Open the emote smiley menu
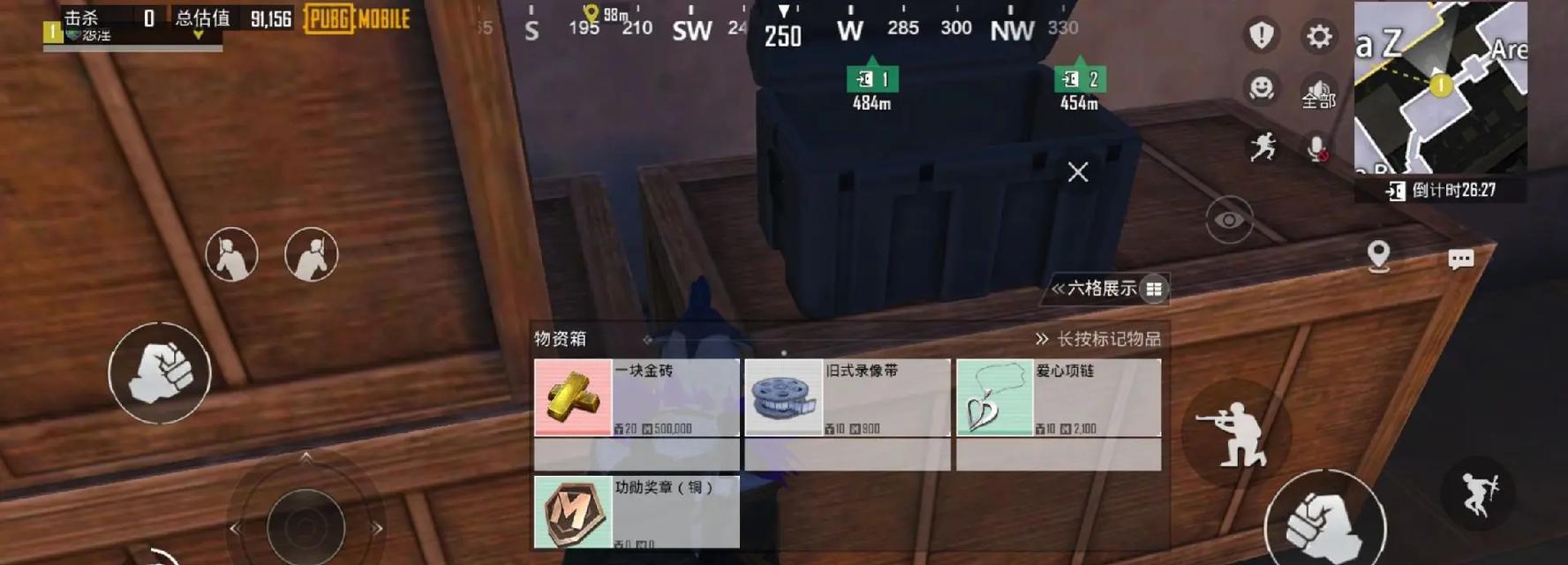The image size is (1568, 565). (1262, 88)
